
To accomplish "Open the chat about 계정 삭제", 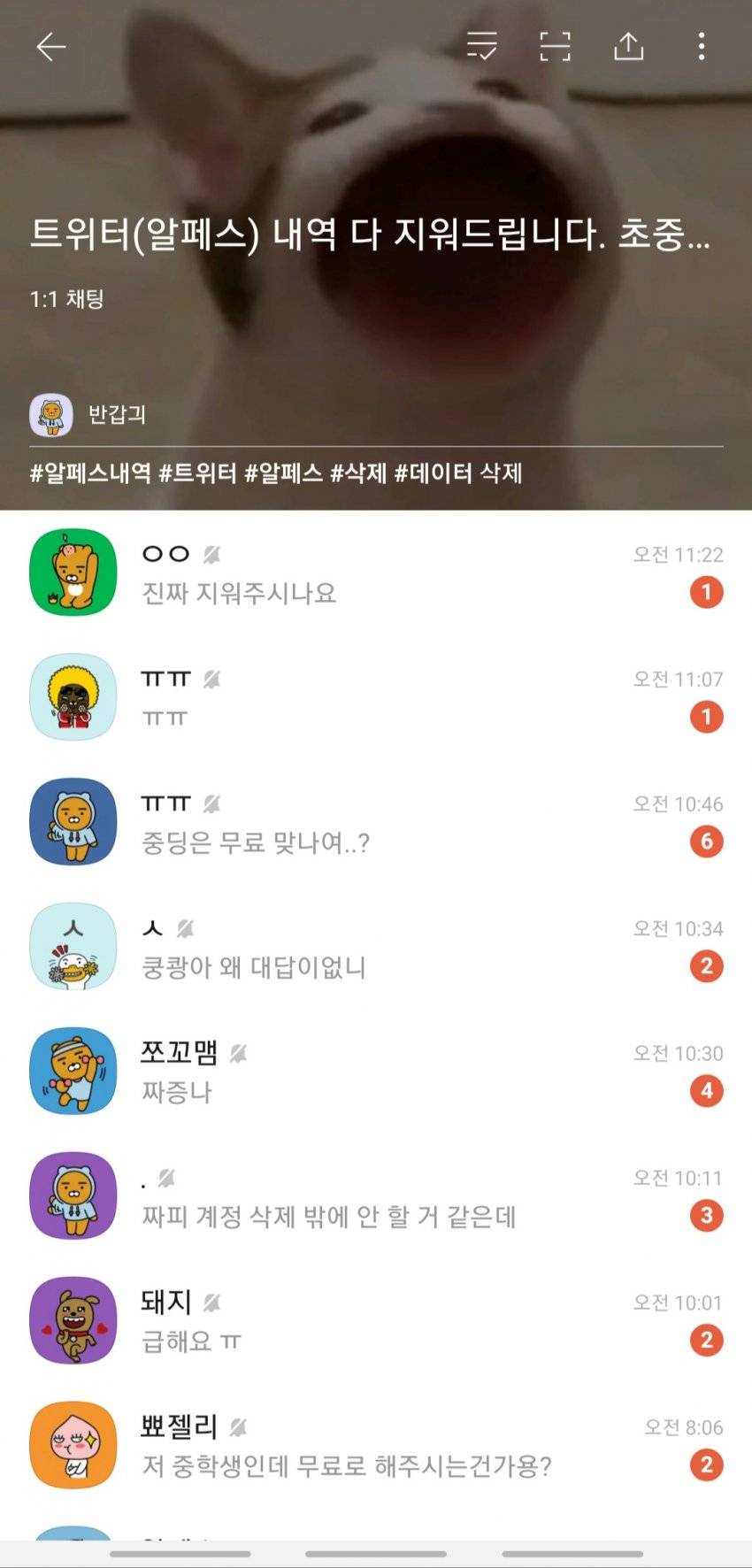I will [376, 1197].
